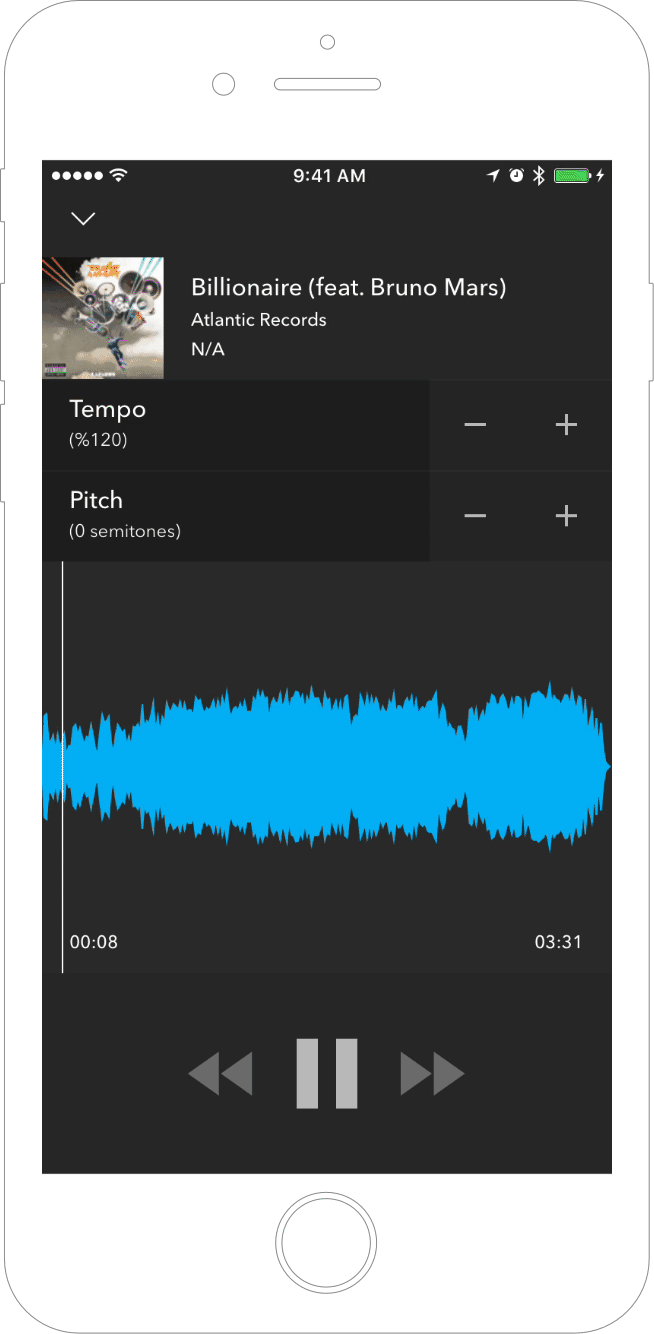Fast forward the track
Image resolution: width=654 pixels, height=1334 pixels.
432,1074
